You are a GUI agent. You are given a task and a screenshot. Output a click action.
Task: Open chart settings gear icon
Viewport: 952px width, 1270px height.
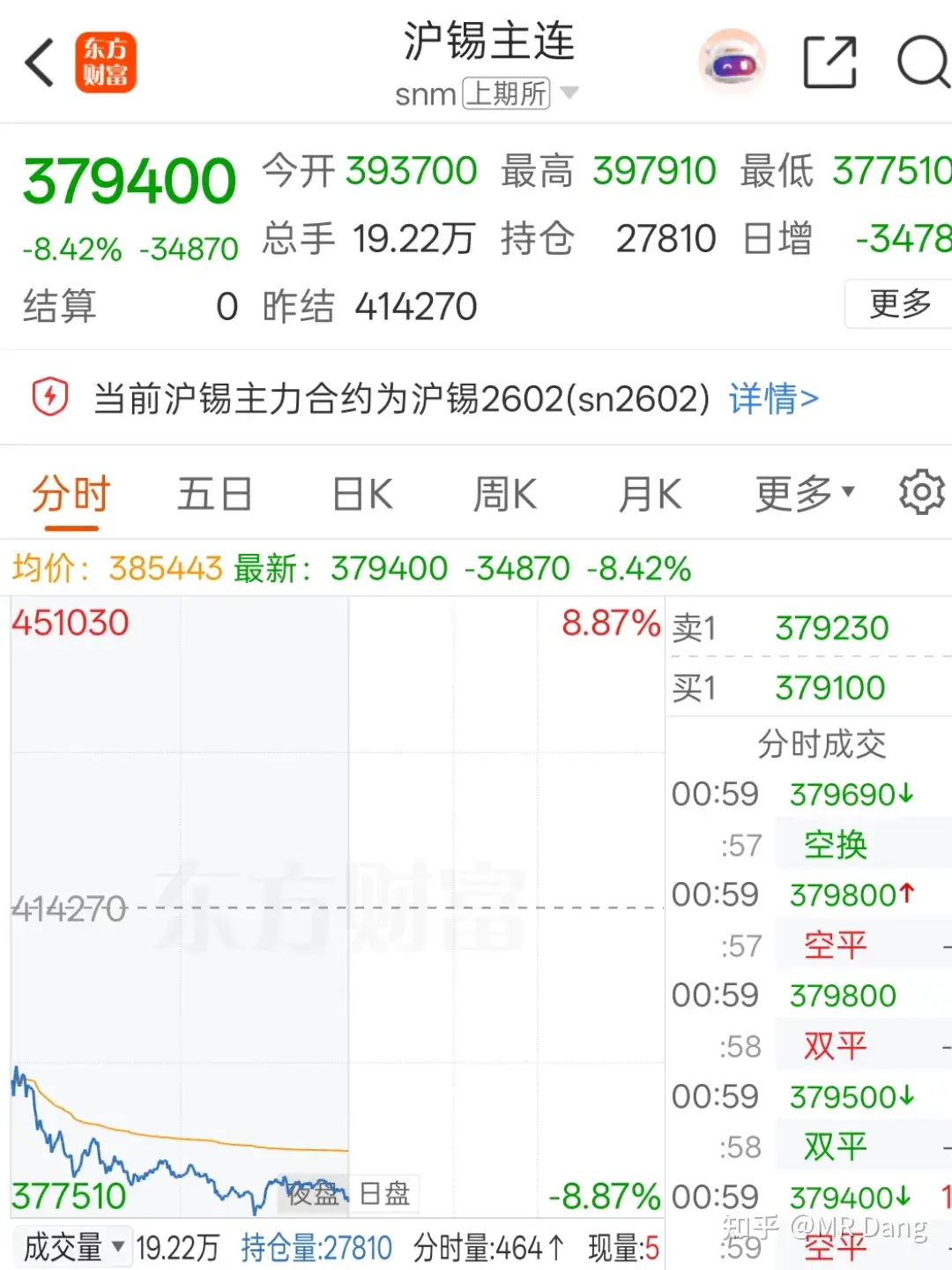920,492
